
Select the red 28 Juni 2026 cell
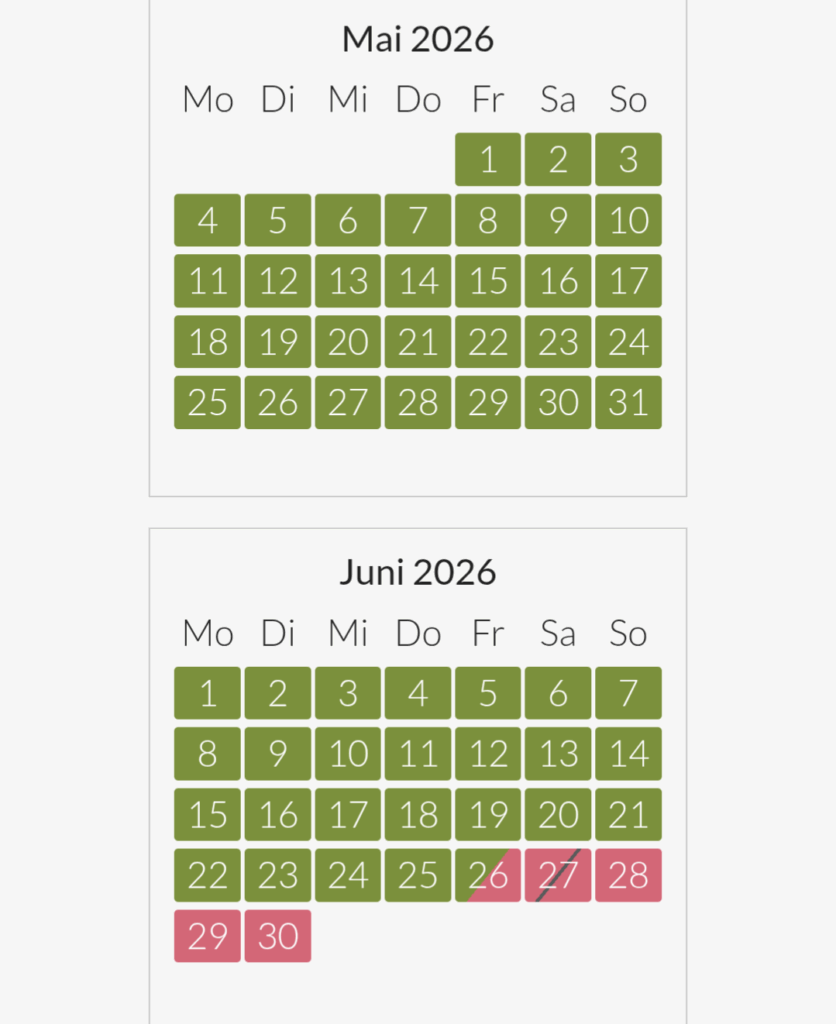click(x=628, y=875)
